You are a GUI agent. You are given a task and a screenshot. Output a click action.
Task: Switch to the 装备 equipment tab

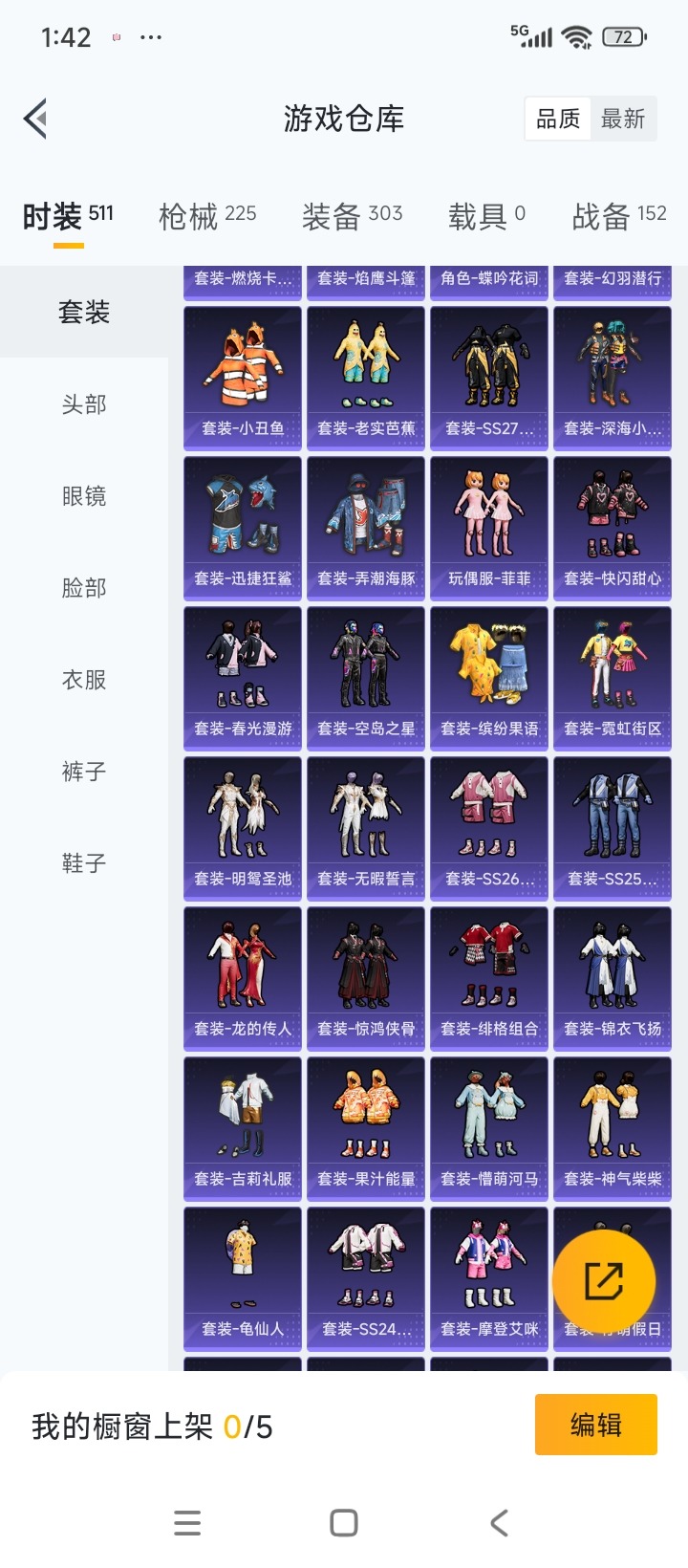pyautogui.click(x=351, y=214)
